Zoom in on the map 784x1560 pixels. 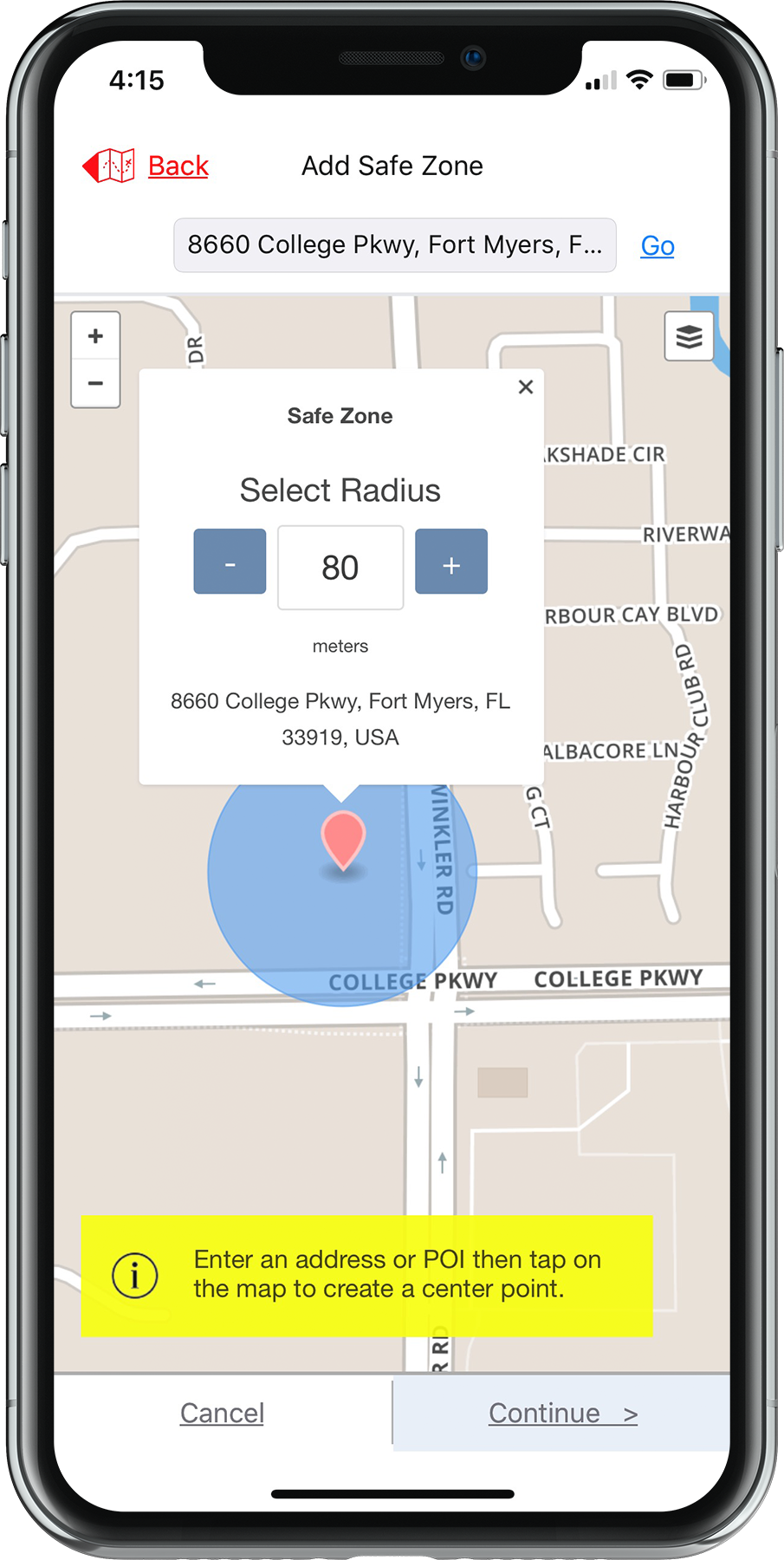[95, 335]
